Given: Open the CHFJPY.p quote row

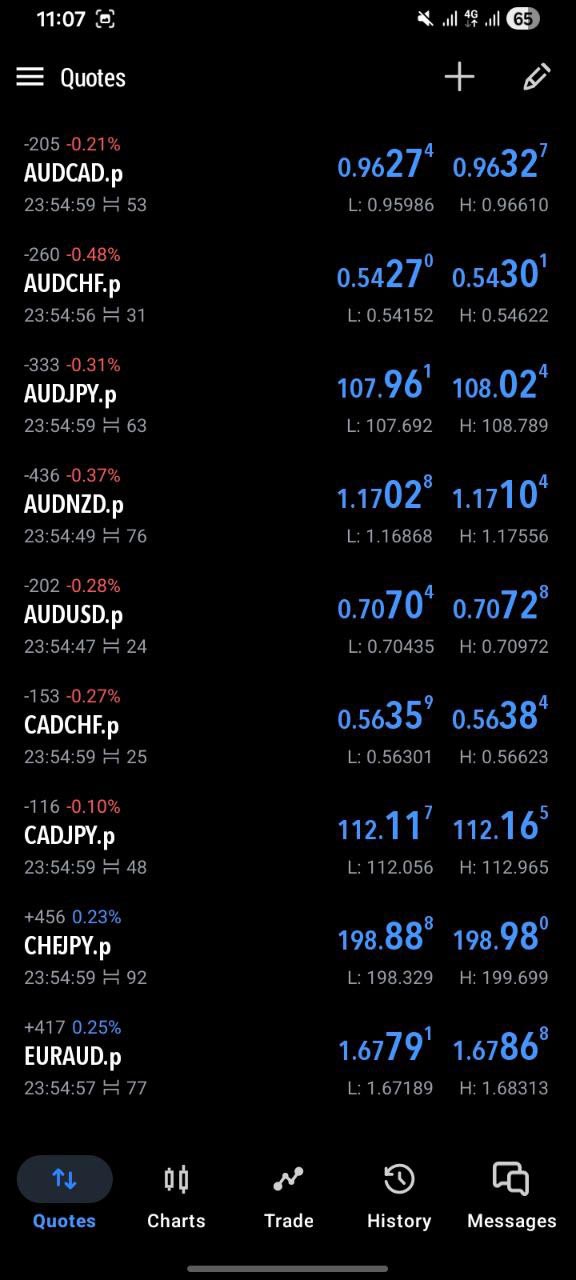Looking at the screenshot, I should coord(288,946).
